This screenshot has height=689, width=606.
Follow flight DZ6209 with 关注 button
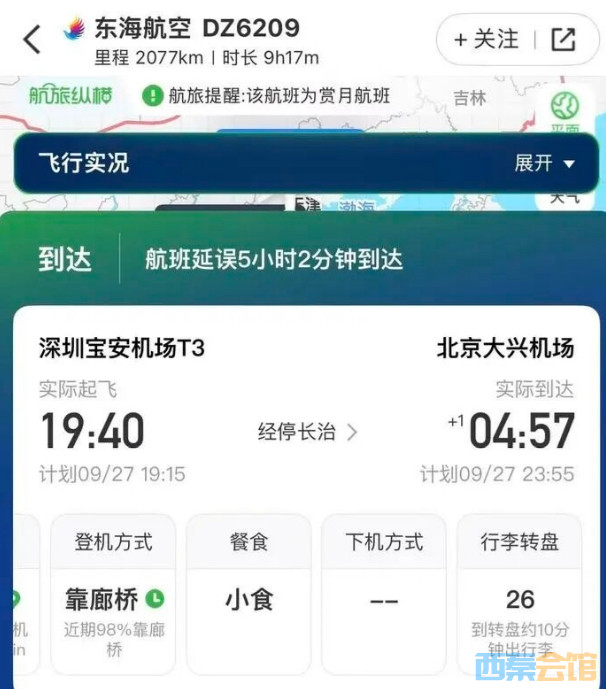click(x=486, y=40)
